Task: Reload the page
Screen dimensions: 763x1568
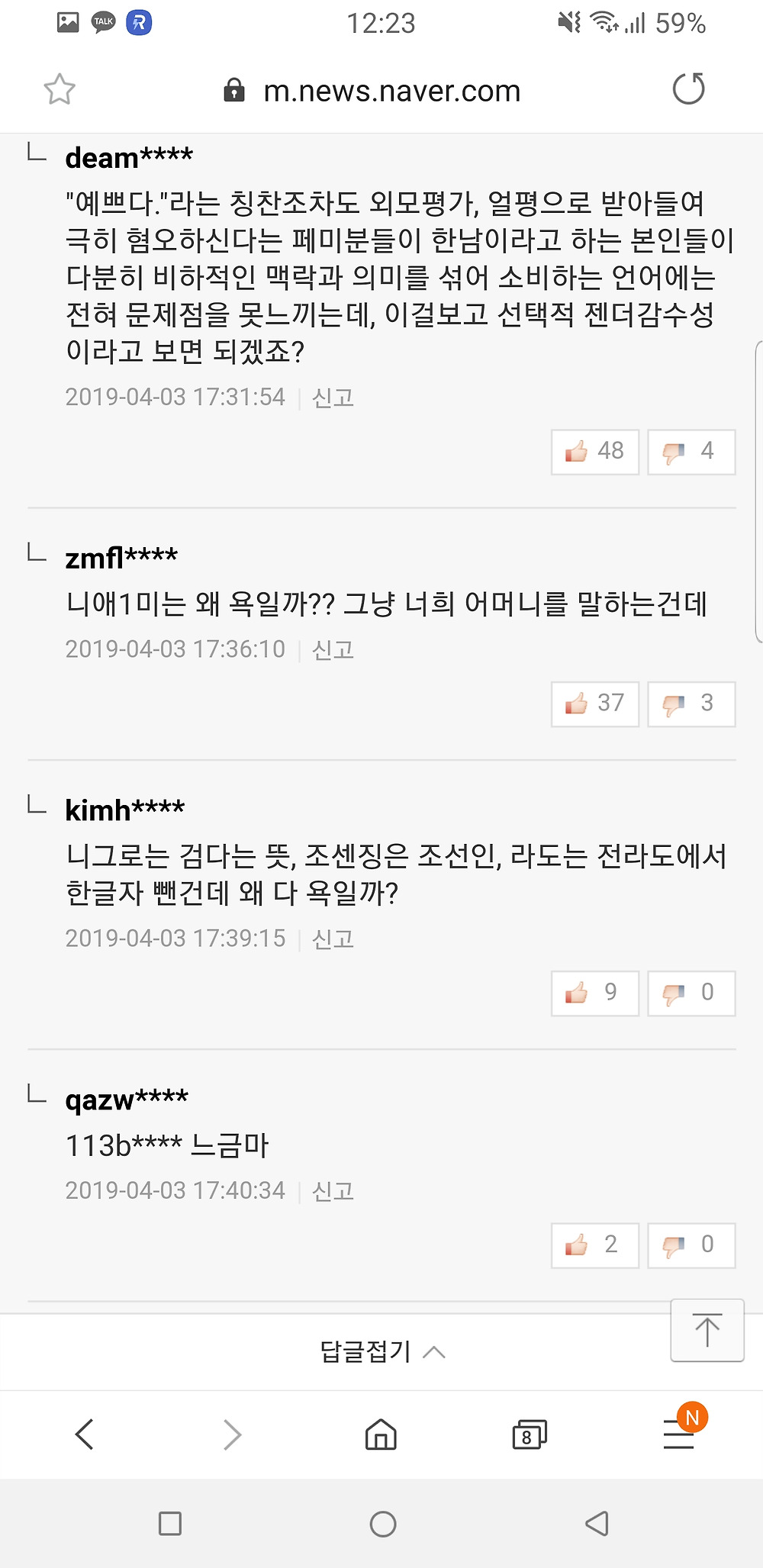Action: (x=688, y=89)
